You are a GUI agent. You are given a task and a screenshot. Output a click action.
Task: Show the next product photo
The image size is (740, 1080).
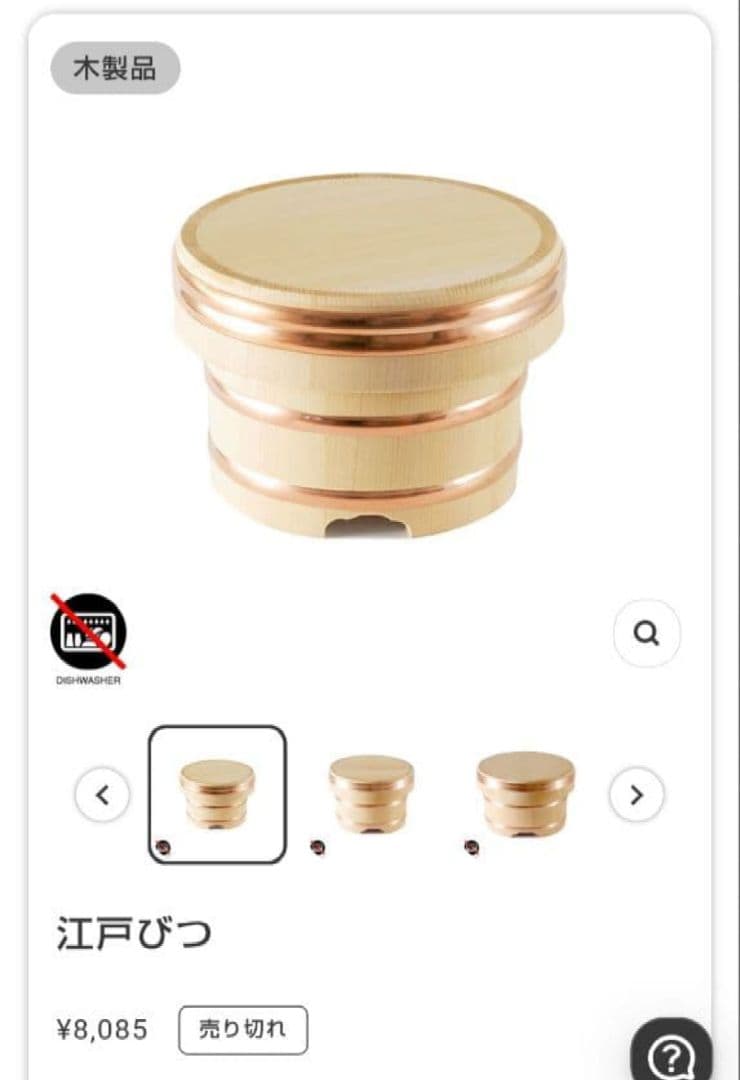click(637, 796)
